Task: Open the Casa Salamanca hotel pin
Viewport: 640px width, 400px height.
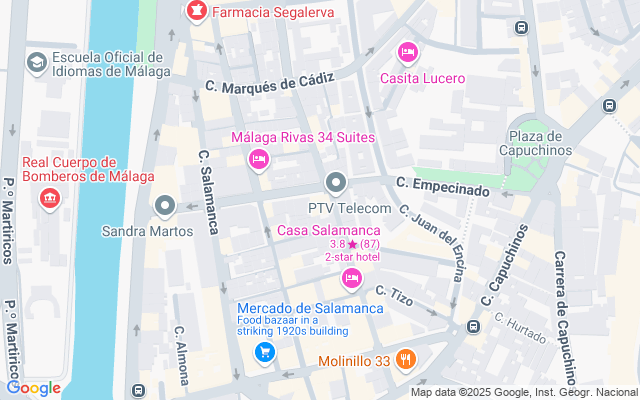Action: pyautogui.click(x=351, y=278)
